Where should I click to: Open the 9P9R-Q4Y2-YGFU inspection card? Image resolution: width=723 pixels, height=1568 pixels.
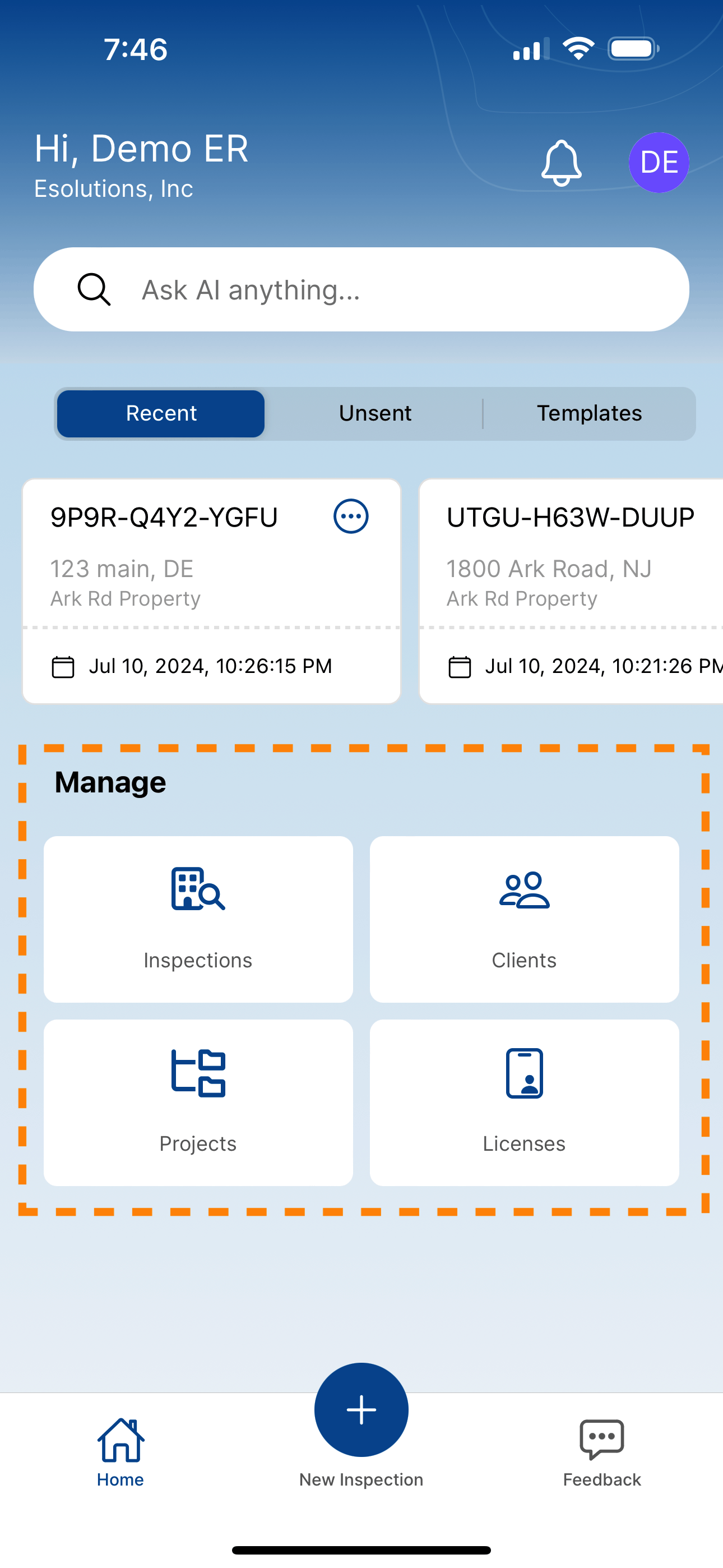(x=183, y=584)
